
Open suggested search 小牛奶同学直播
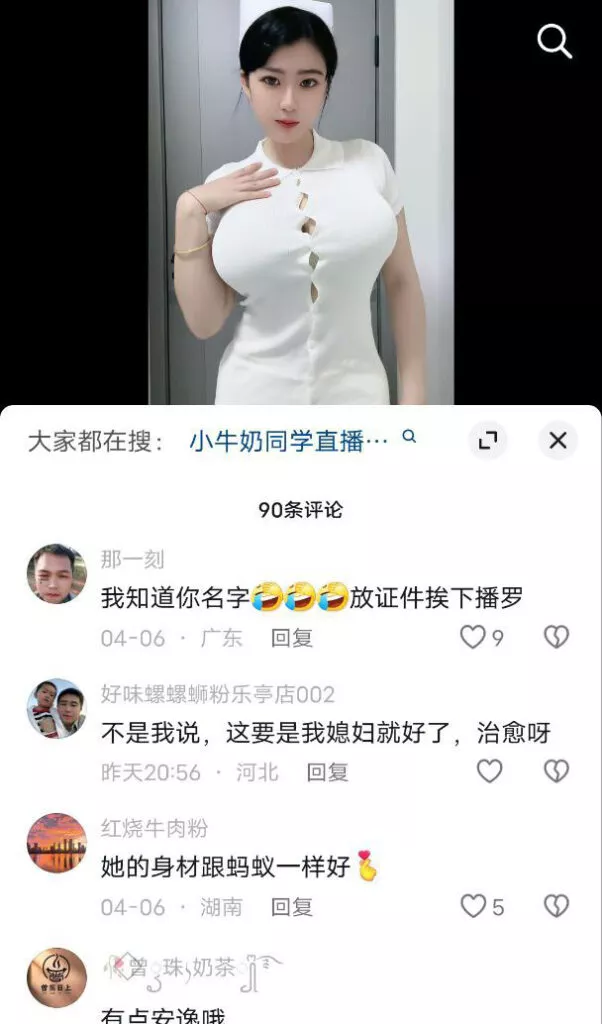pos(288,441)
